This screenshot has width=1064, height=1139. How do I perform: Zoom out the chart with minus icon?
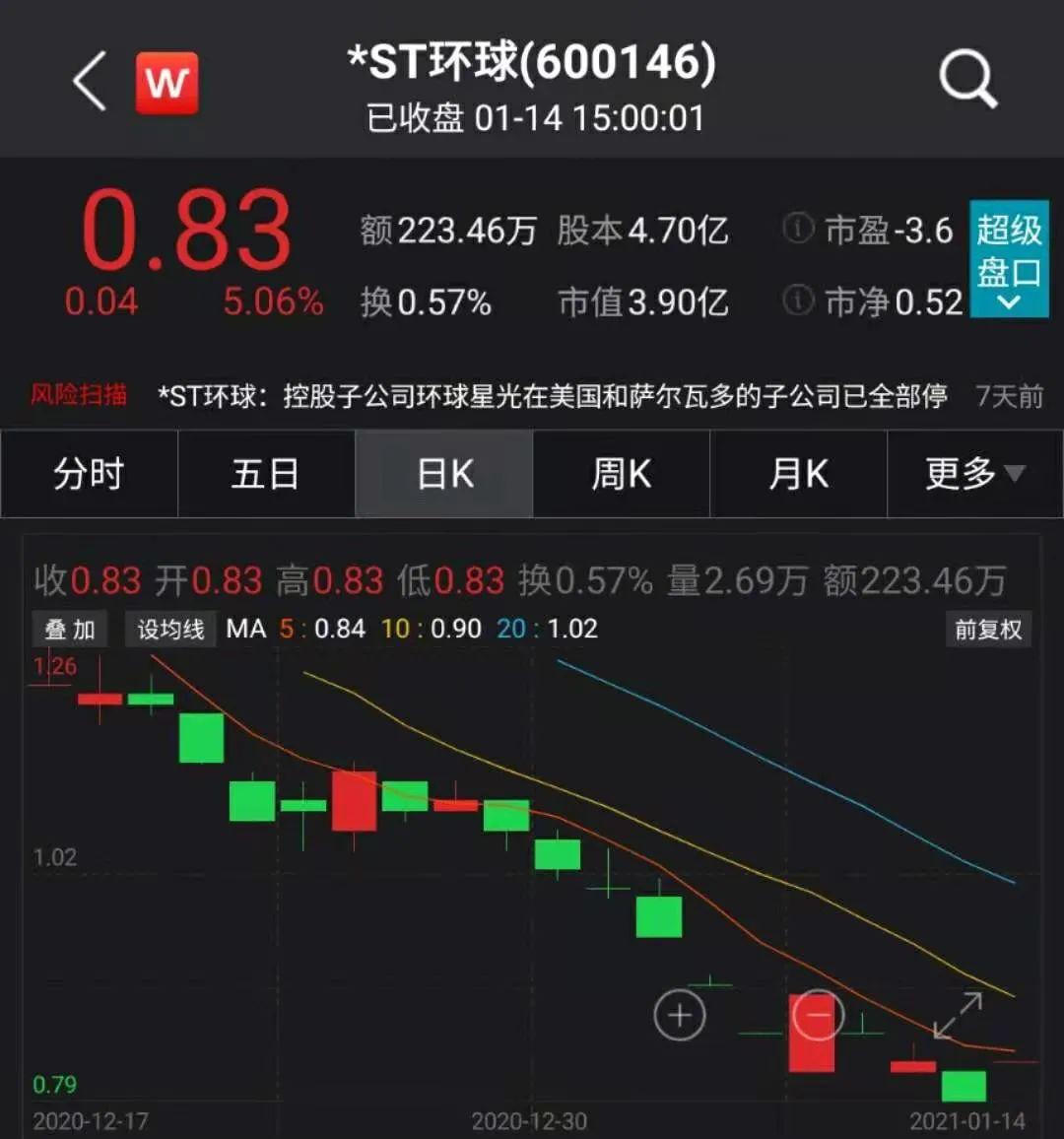point(818,1015)
